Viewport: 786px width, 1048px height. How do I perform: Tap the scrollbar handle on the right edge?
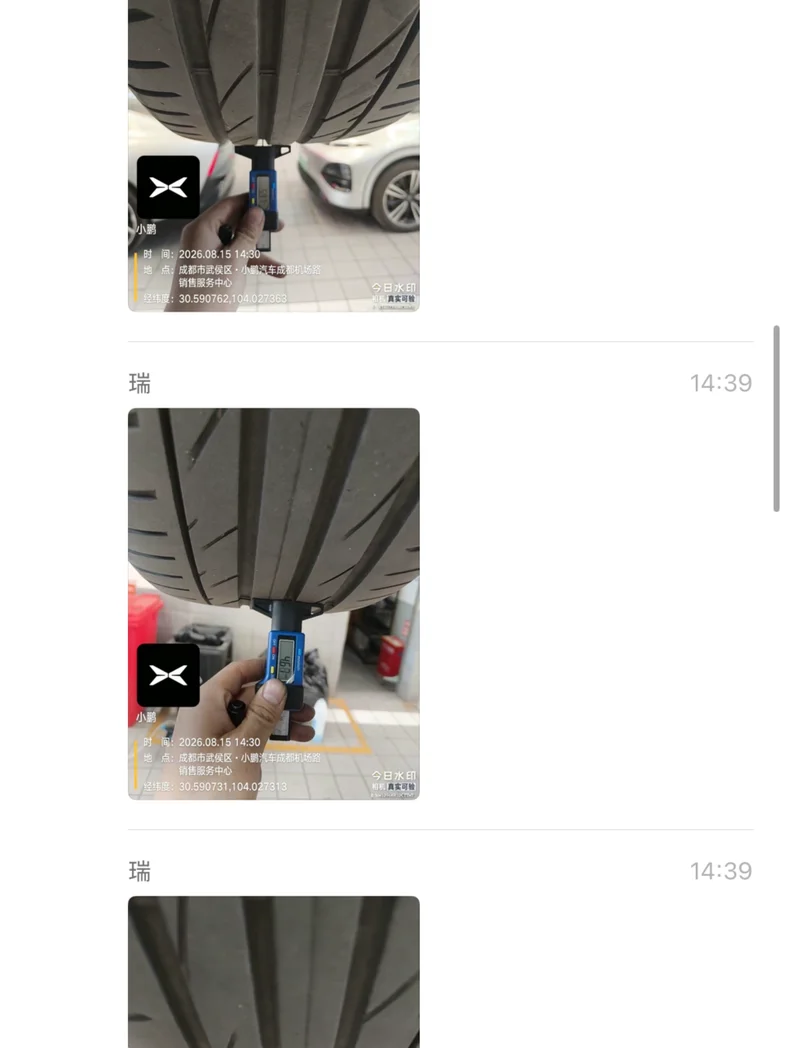pos(776,418)
